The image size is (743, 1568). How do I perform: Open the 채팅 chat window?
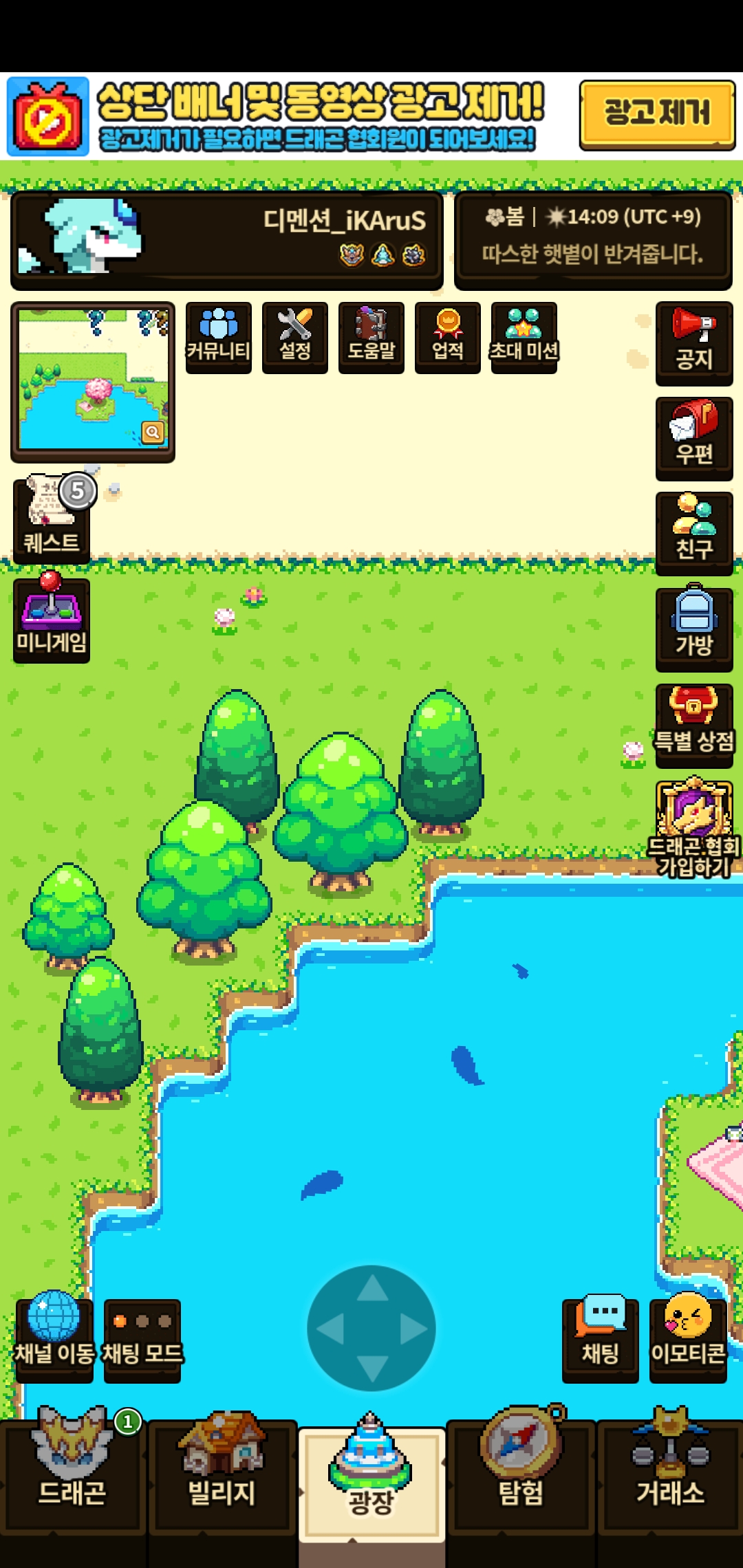pyautogui.click(x=600, y=1339)
